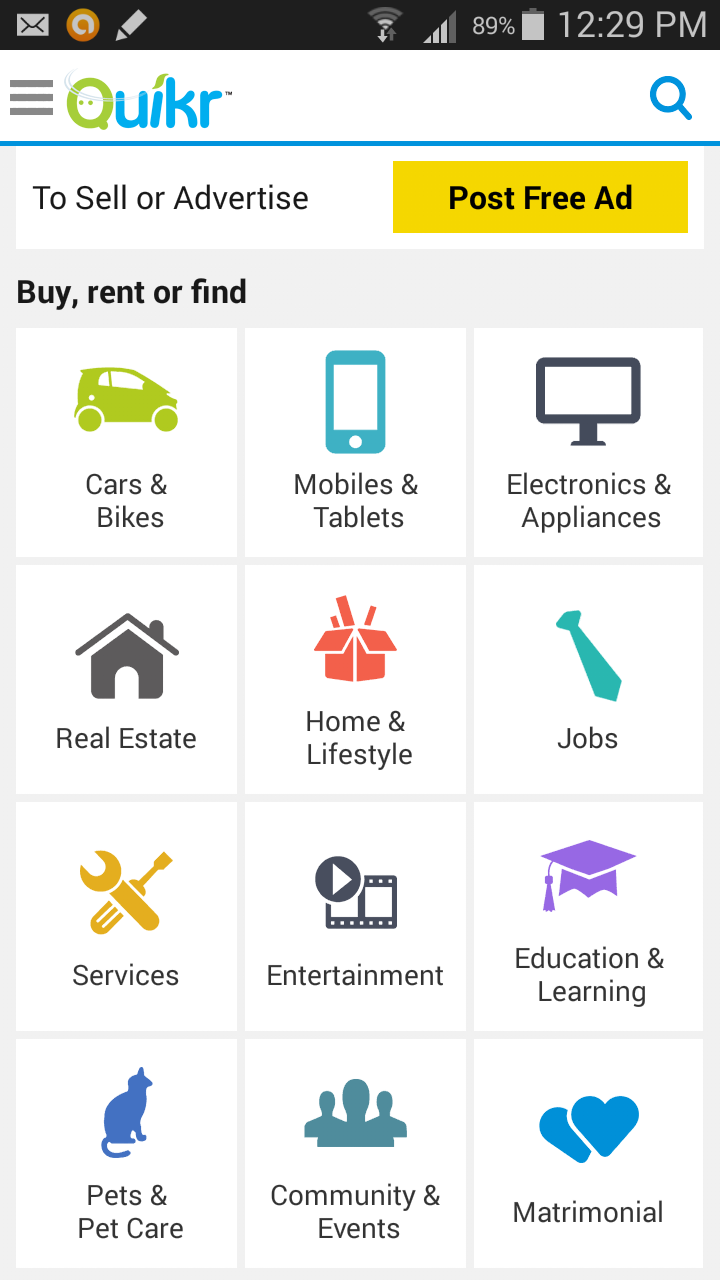Image resolution: width=720 pixels, height=1280 pixels.
Task: View Home & Lifestyle listings
Action: point(355,680)
